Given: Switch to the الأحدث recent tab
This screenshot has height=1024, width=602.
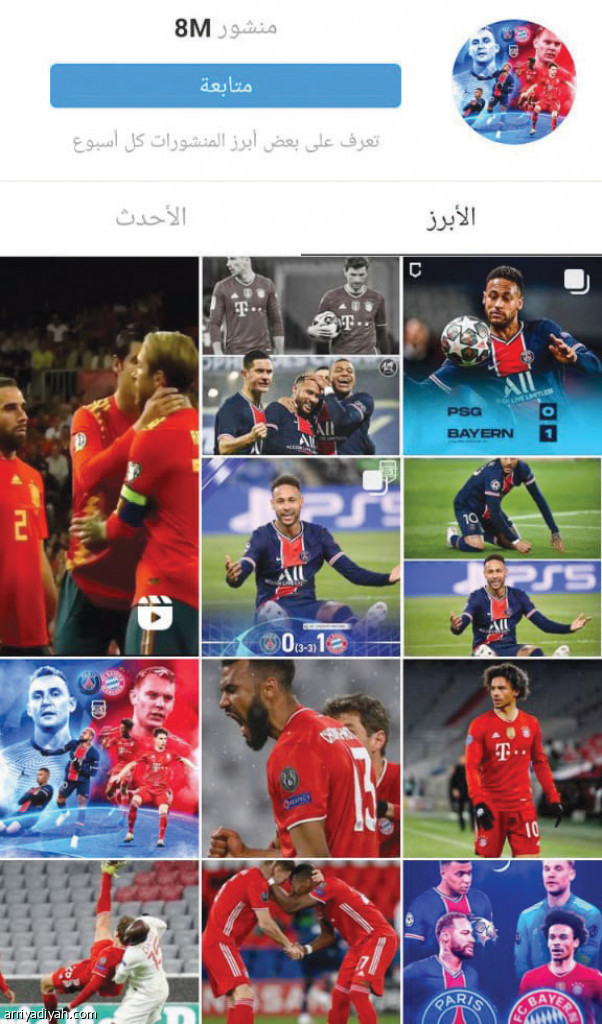Looking at the screenshot, I should click(x=150, y=217).
